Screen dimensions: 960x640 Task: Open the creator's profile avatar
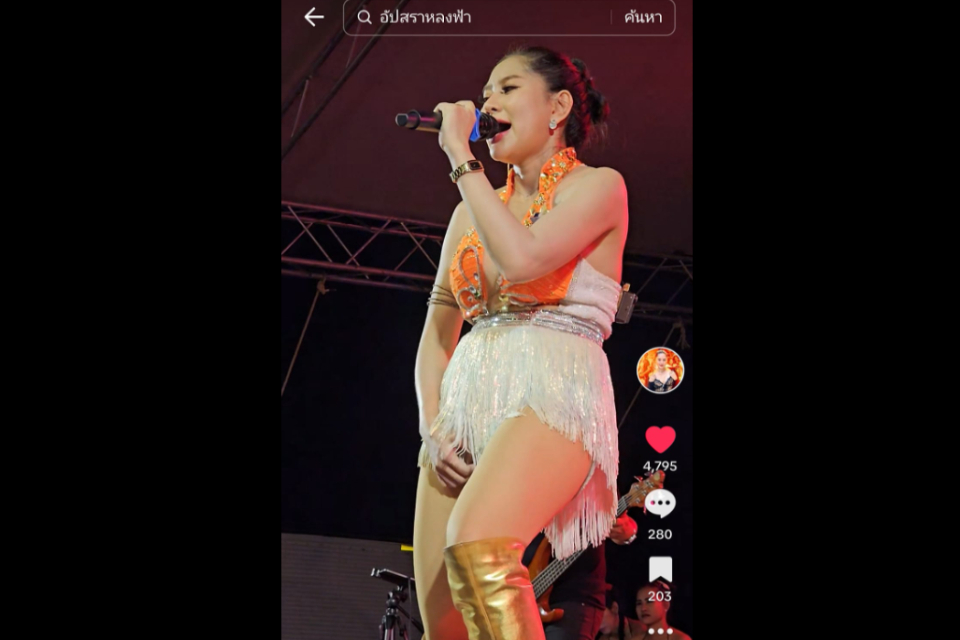[x=660, y=370]
